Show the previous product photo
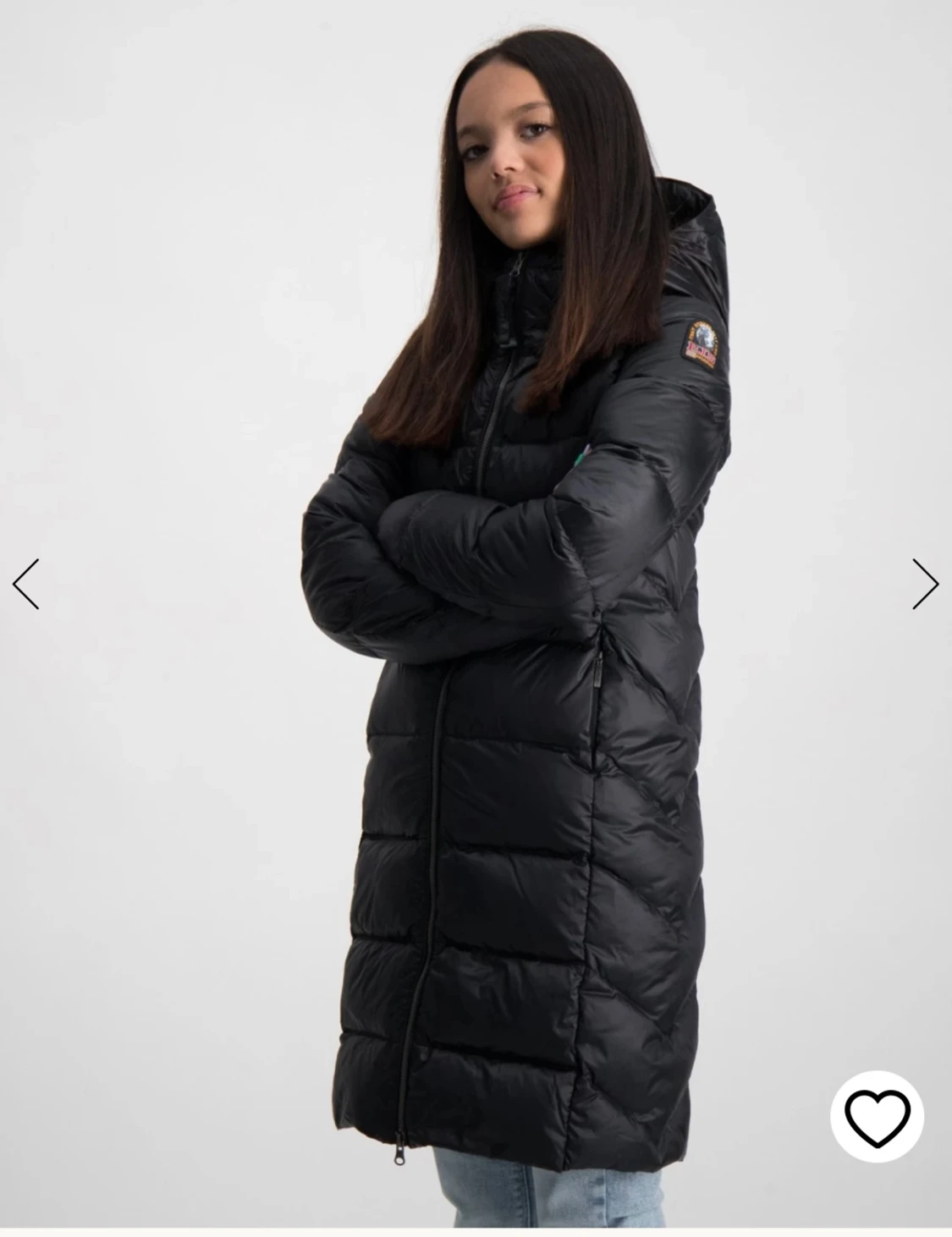This screenshot has height=1237, width=952. pyautogui.click(x=26, y=584)
